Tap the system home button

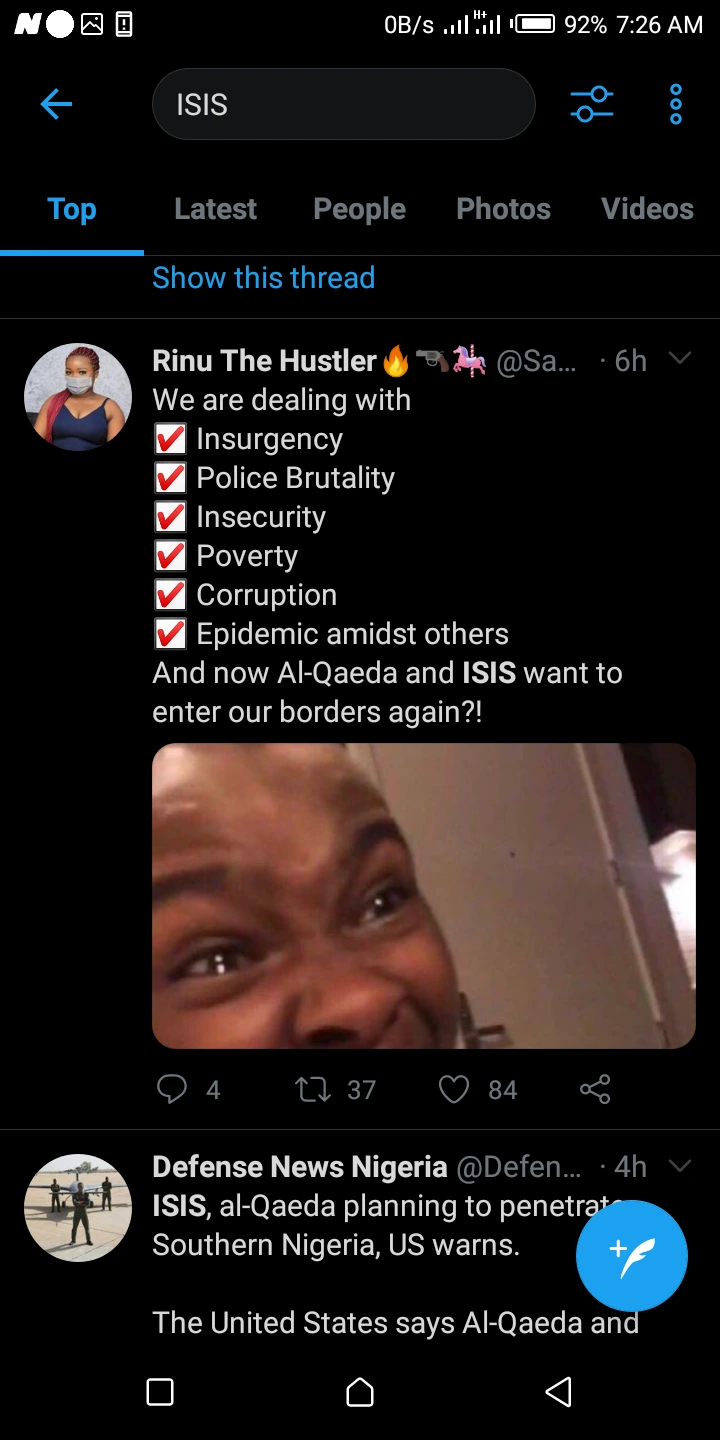(x=360, y=1392)
